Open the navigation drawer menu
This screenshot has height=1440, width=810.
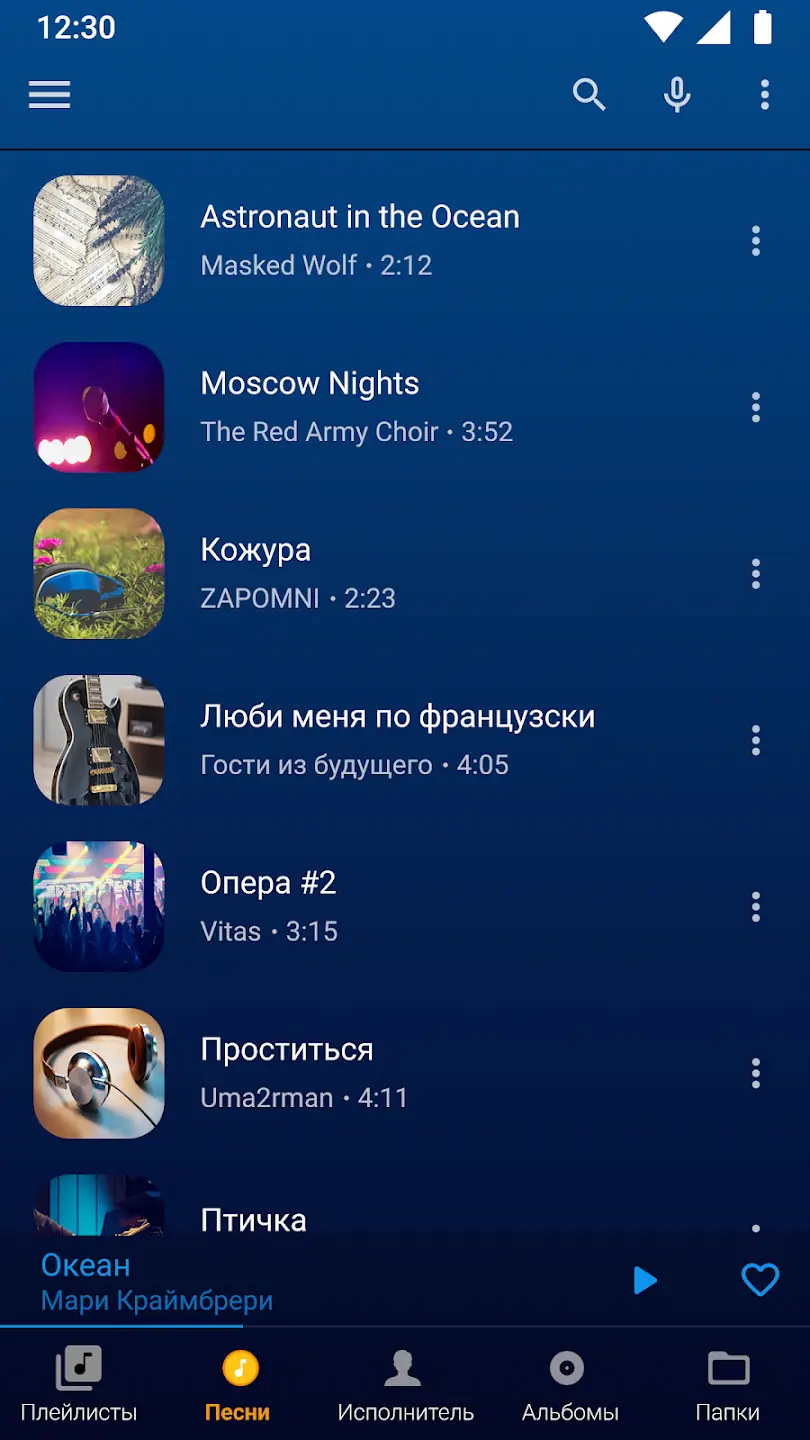tap(49, 94)
